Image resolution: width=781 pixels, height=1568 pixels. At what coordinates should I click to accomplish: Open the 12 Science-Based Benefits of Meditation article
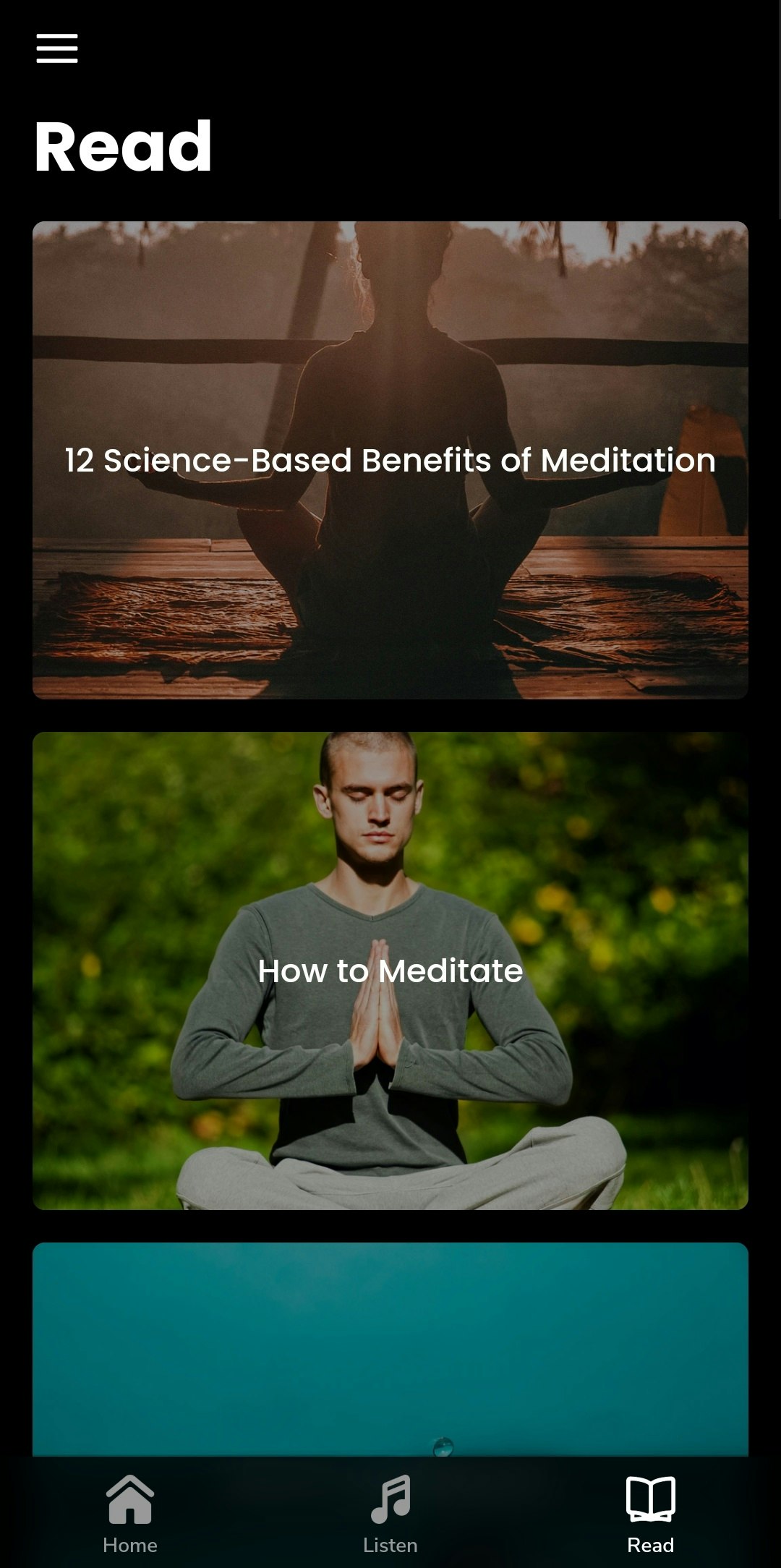coord(390,460)
